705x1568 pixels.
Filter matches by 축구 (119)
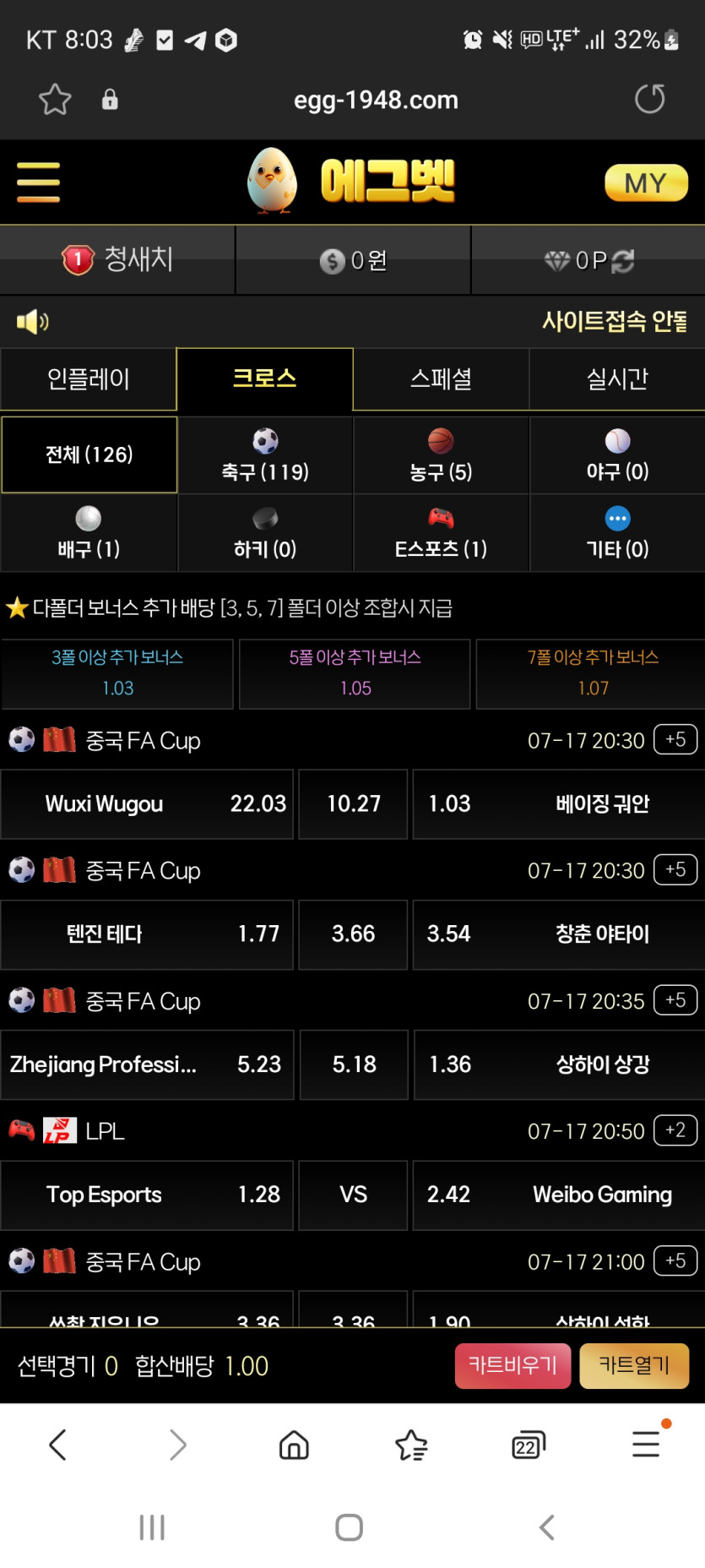[265, 455]
